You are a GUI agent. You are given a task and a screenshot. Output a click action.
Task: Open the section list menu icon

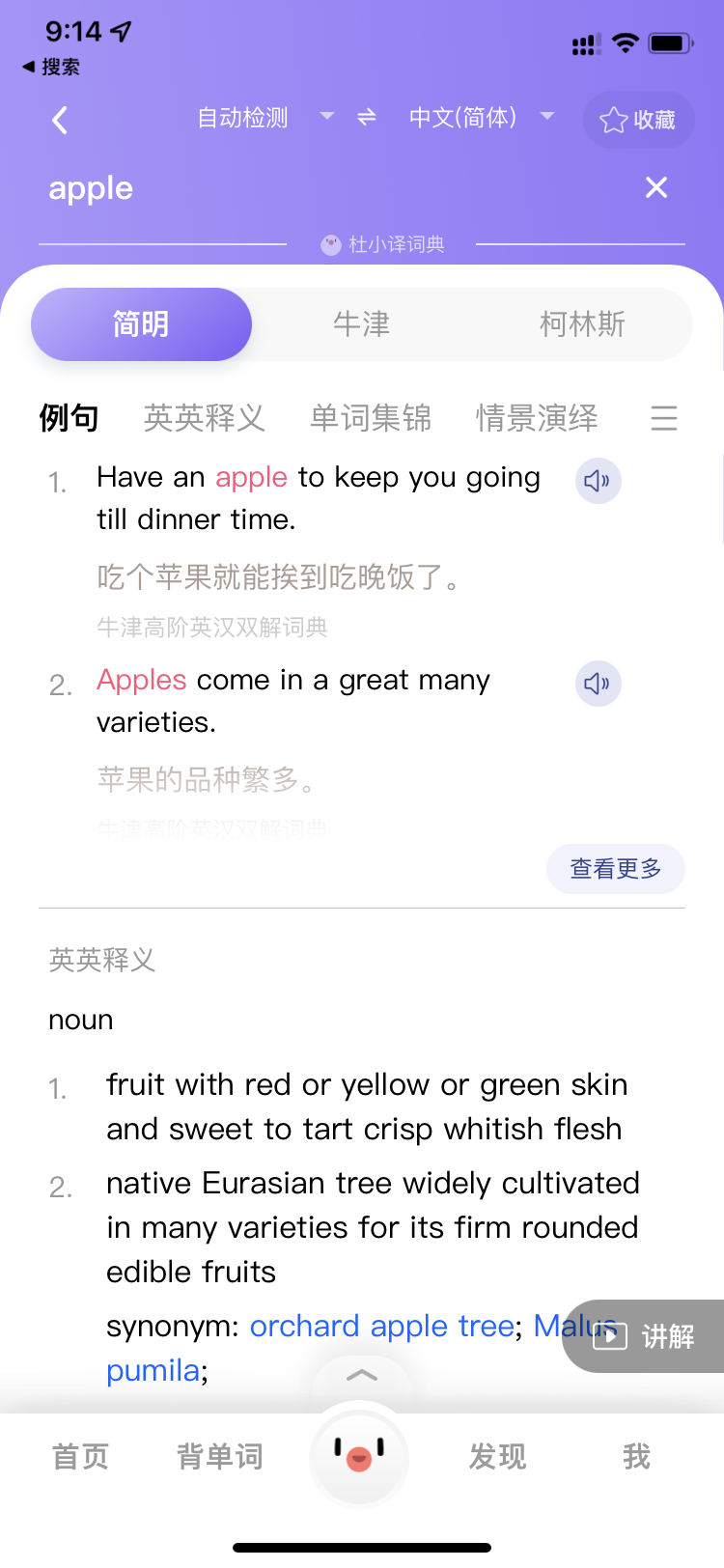(664, 418)
